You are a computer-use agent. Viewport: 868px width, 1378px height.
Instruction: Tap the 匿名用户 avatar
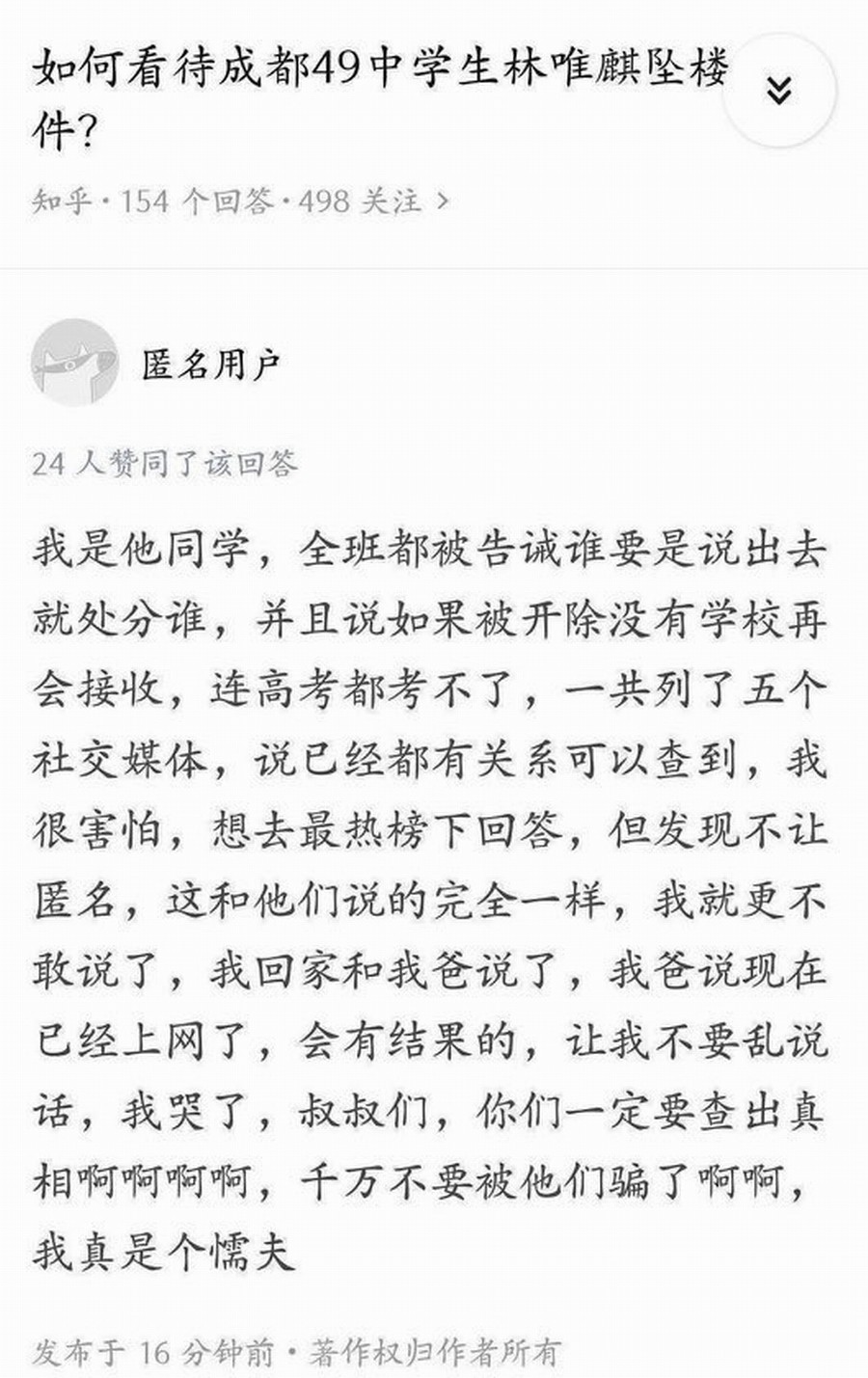74,363
